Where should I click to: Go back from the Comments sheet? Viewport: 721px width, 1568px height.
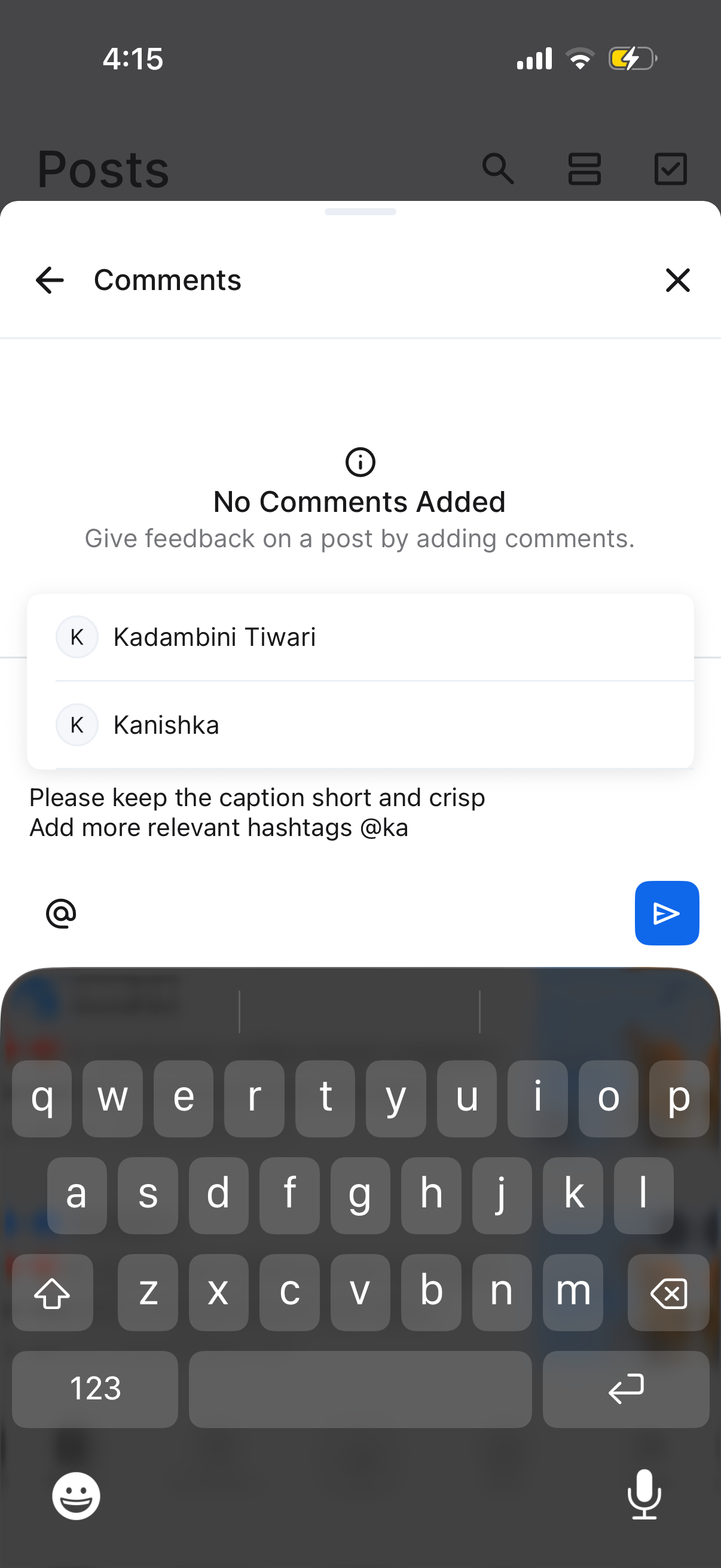coord(50,280)
